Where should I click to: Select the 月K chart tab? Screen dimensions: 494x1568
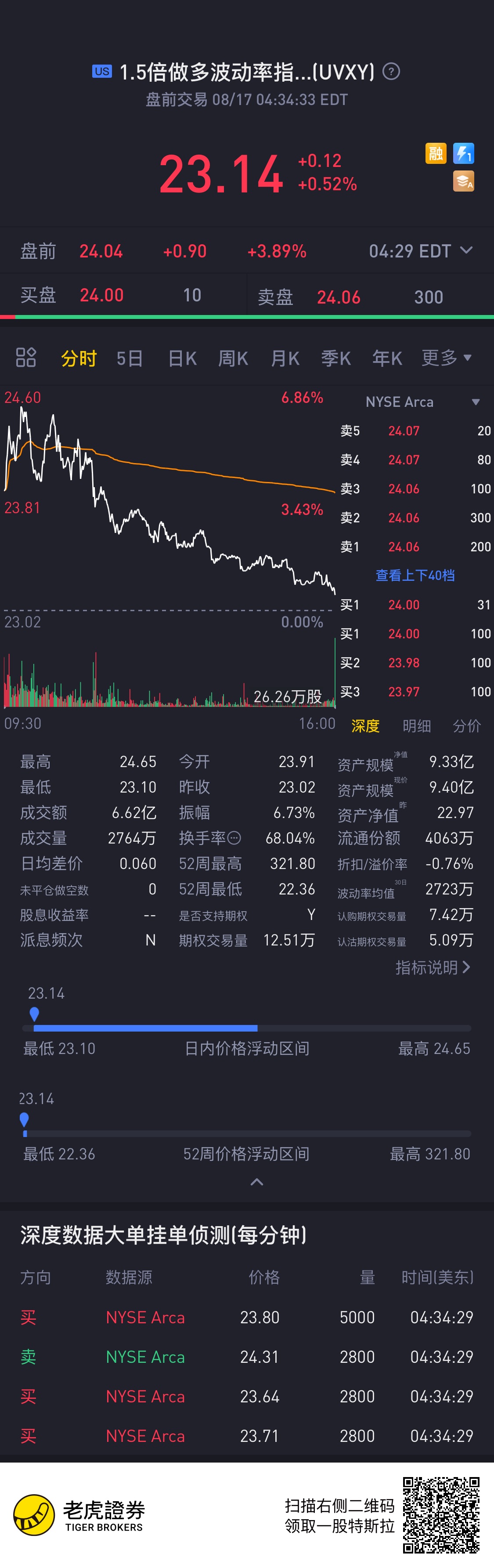[x=285, y=359]
